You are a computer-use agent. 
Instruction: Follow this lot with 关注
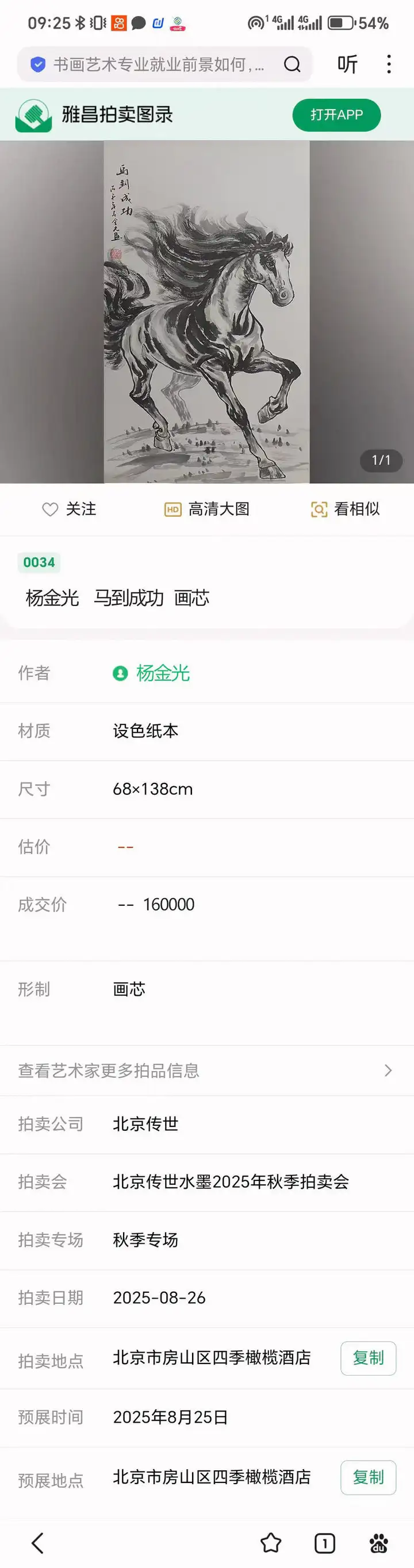69,509
